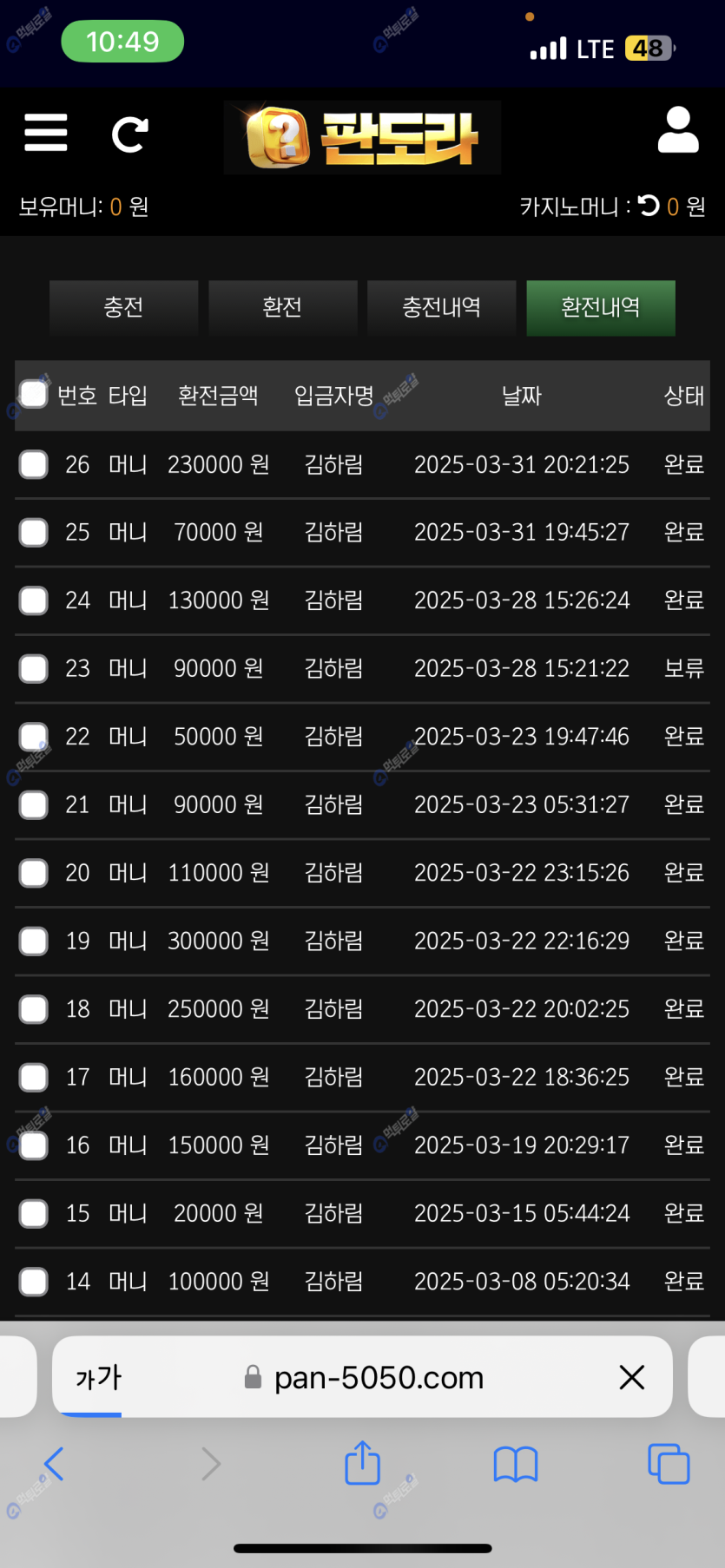Screen dimensions: 725x1568
Task: Refresh the 카지노머니 balance
Action: point(649,206)
